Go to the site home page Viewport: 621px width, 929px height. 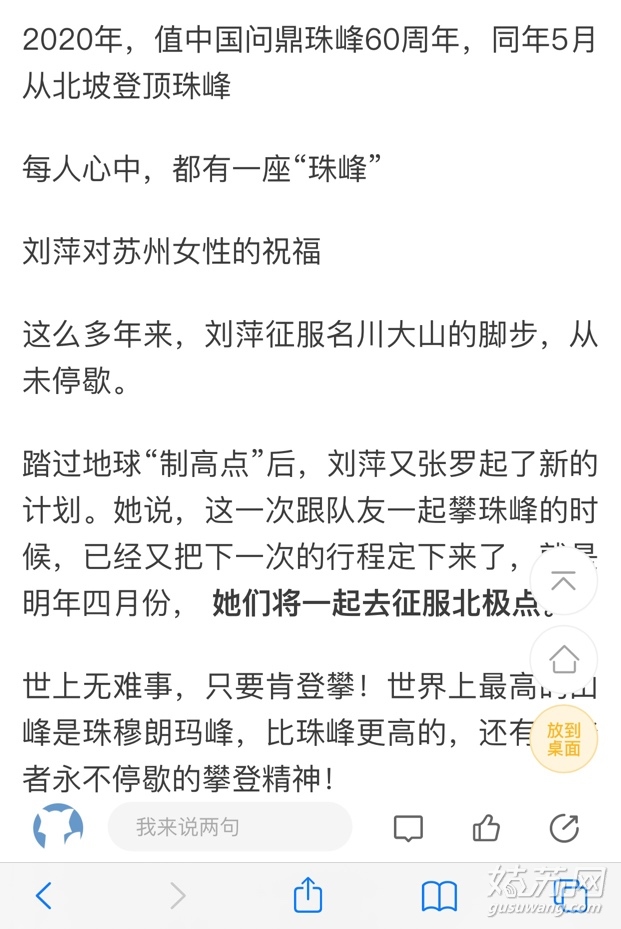[x=563, y=659]
